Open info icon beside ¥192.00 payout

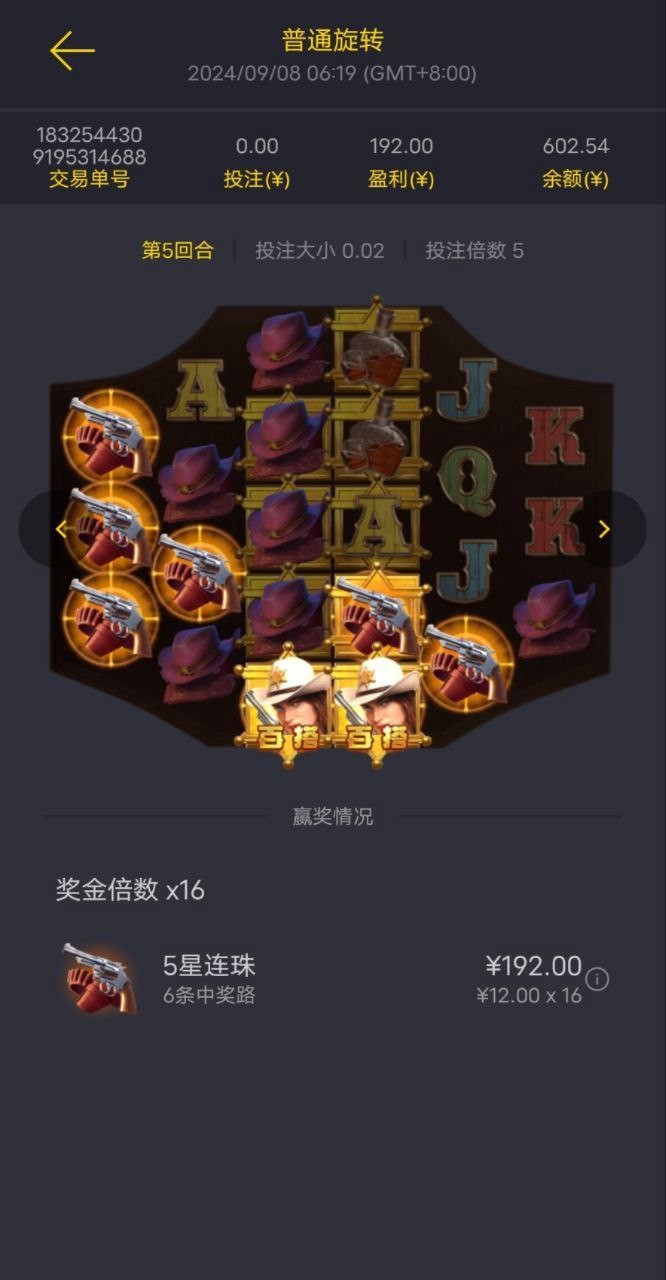597,979
